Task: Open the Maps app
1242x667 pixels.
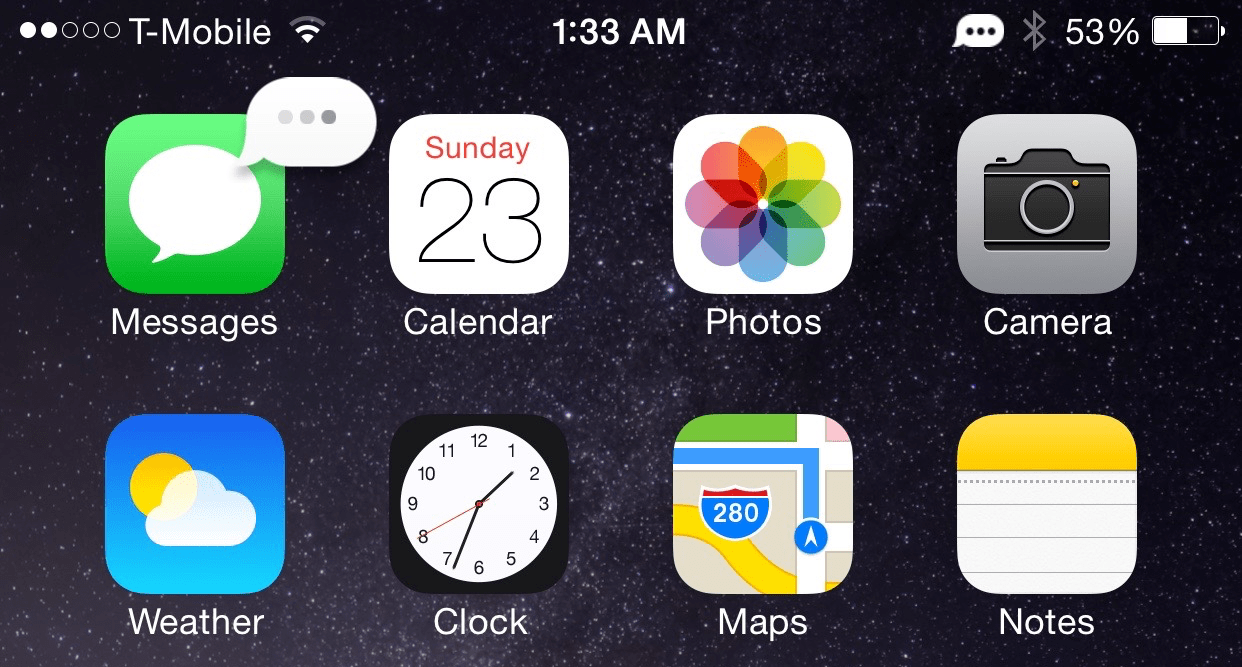Action: coord(762,504)
